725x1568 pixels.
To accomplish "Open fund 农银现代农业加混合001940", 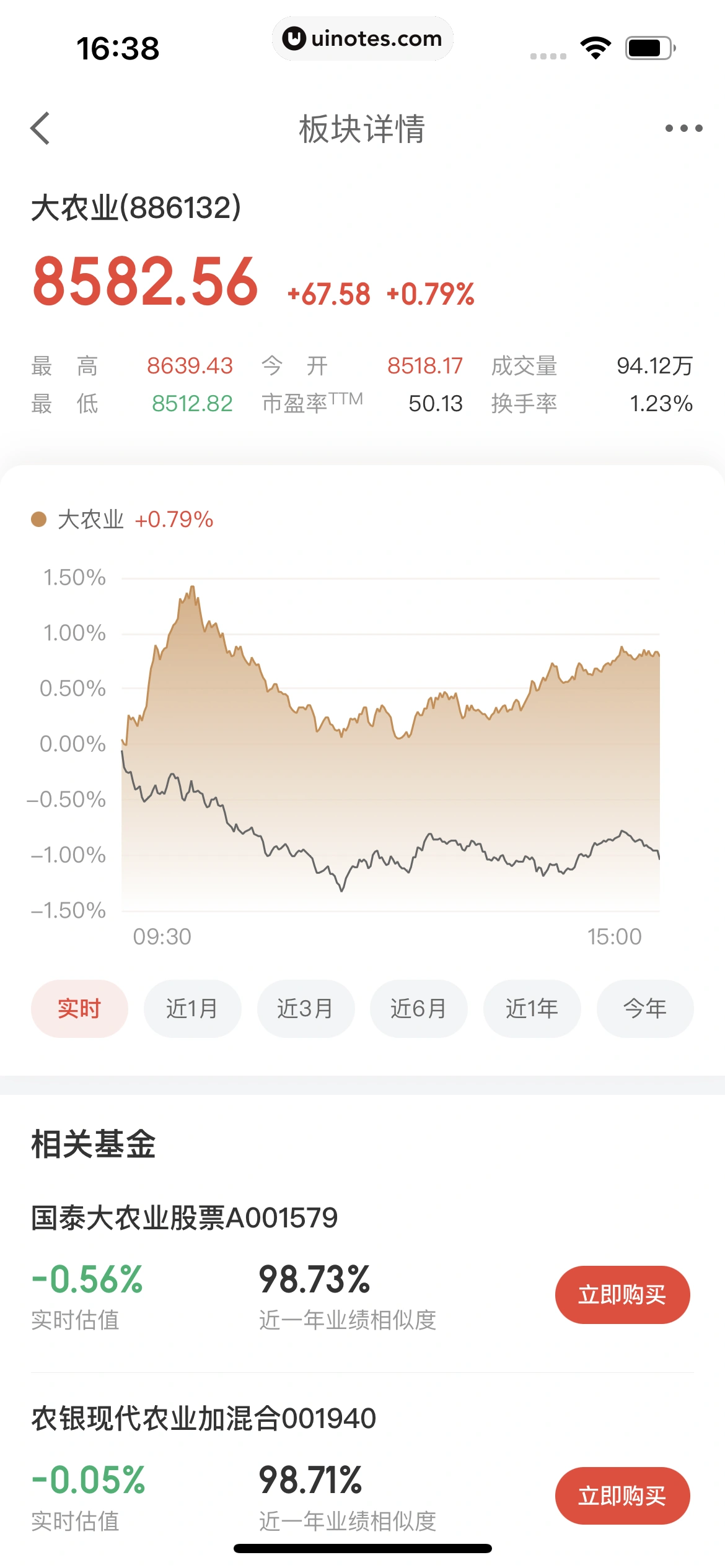I will [x=203, y=1418].
